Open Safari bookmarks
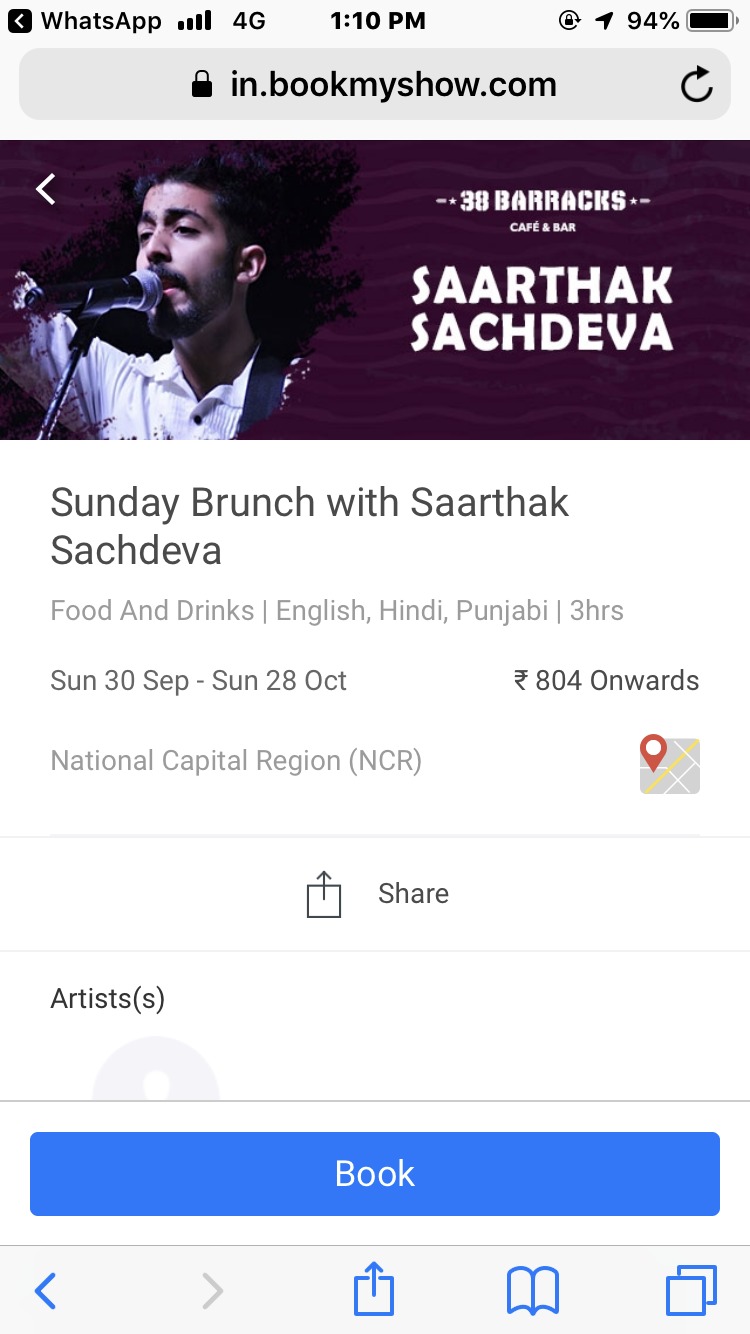This screenshot has height=1334, width=750. point(532,1291)
